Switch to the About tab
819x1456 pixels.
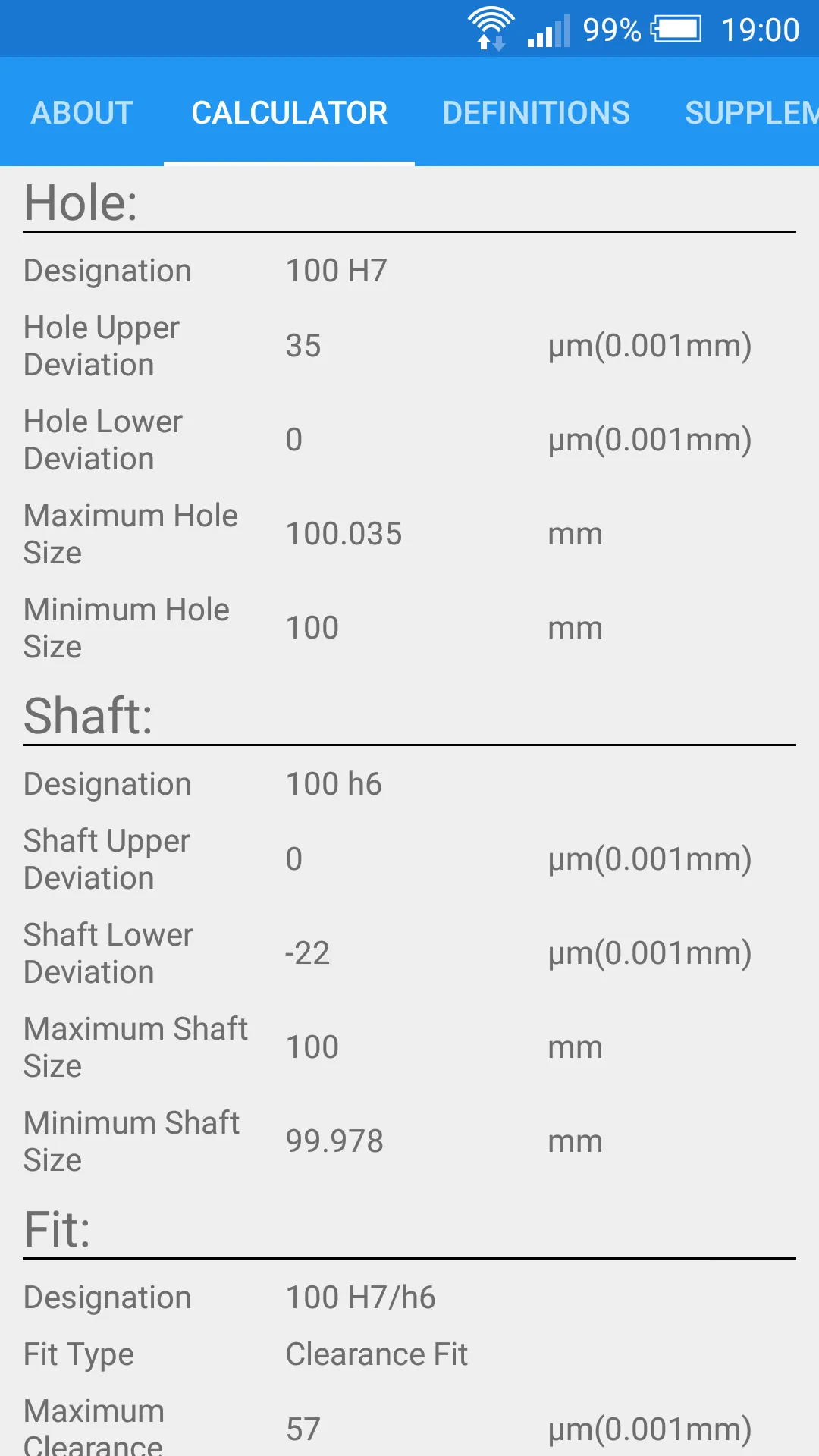click(x=82, y=113)
